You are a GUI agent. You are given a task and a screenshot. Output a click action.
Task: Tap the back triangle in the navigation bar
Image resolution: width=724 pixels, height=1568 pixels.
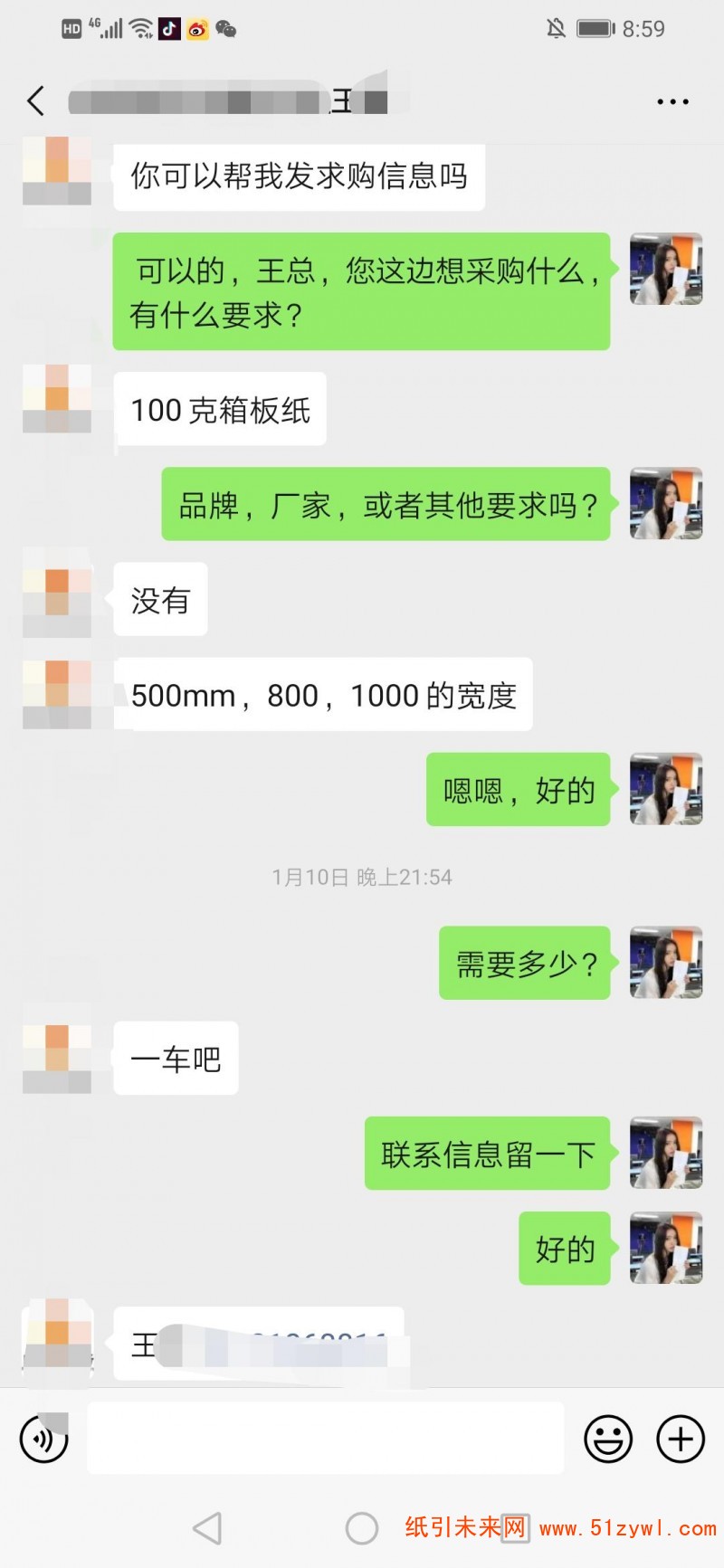(208, 1528)
